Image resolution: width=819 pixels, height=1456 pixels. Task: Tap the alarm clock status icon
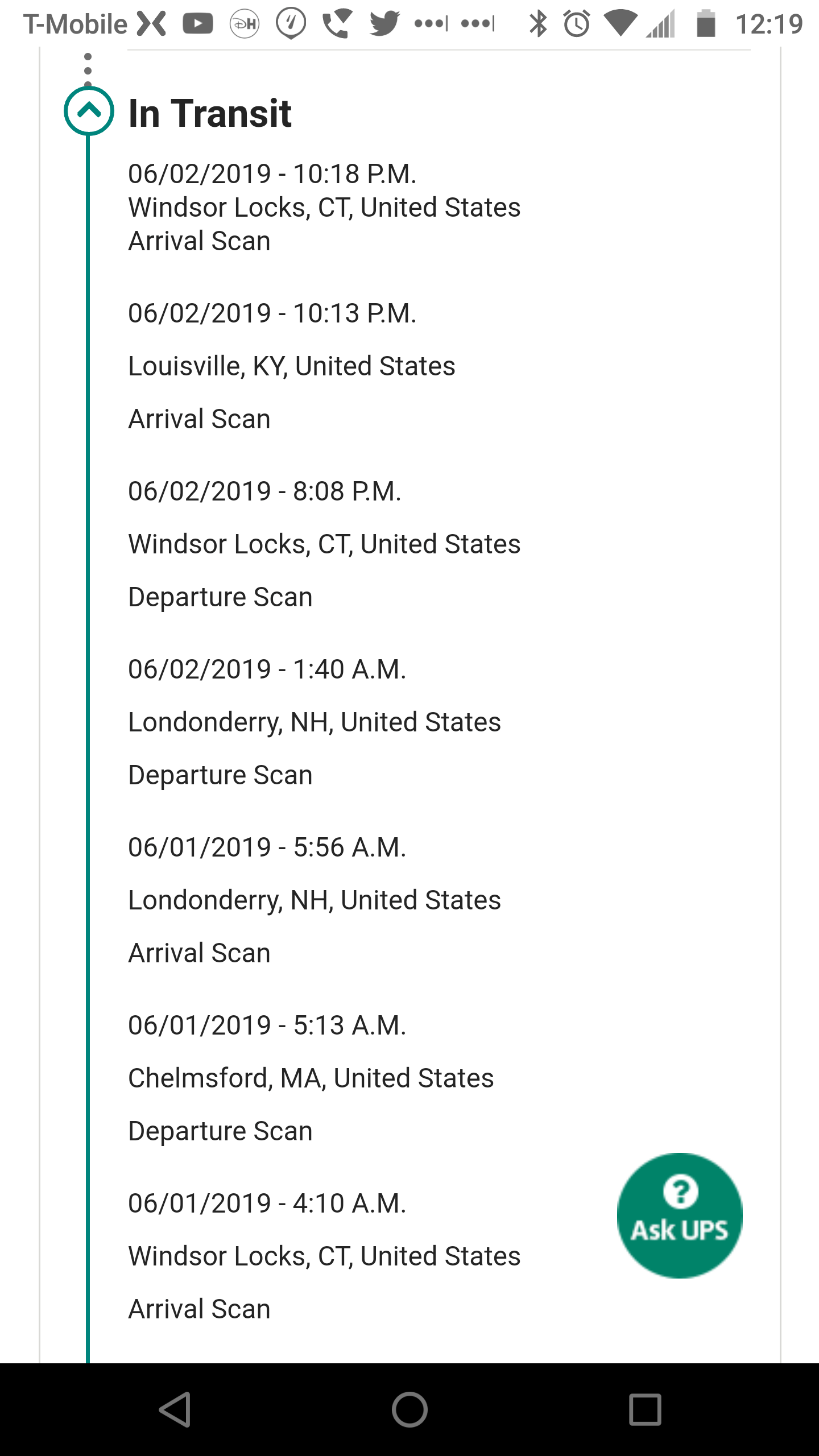click(576, 23)
